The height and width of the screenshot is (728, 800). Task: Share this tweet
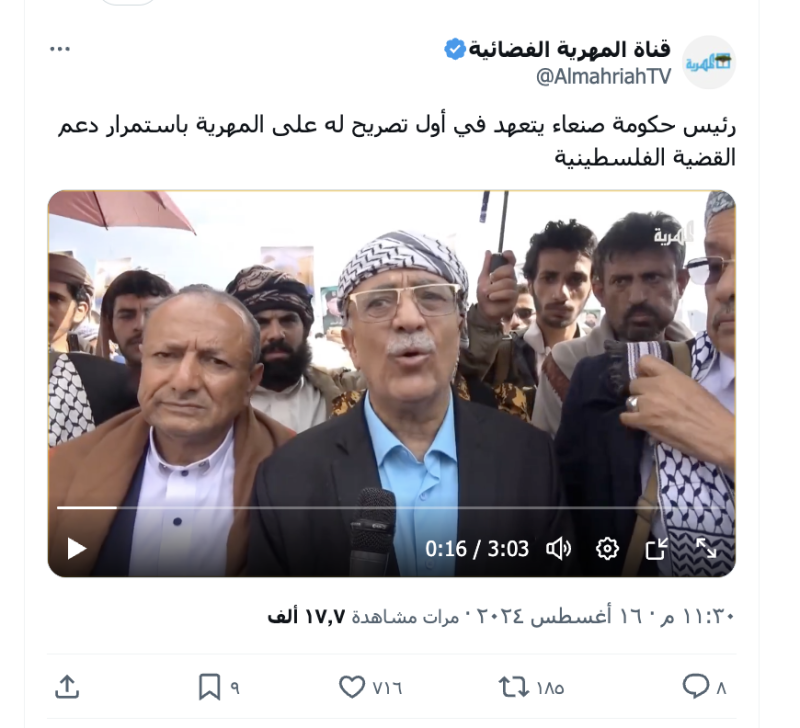pyautogui.click(x=66, y=687)
